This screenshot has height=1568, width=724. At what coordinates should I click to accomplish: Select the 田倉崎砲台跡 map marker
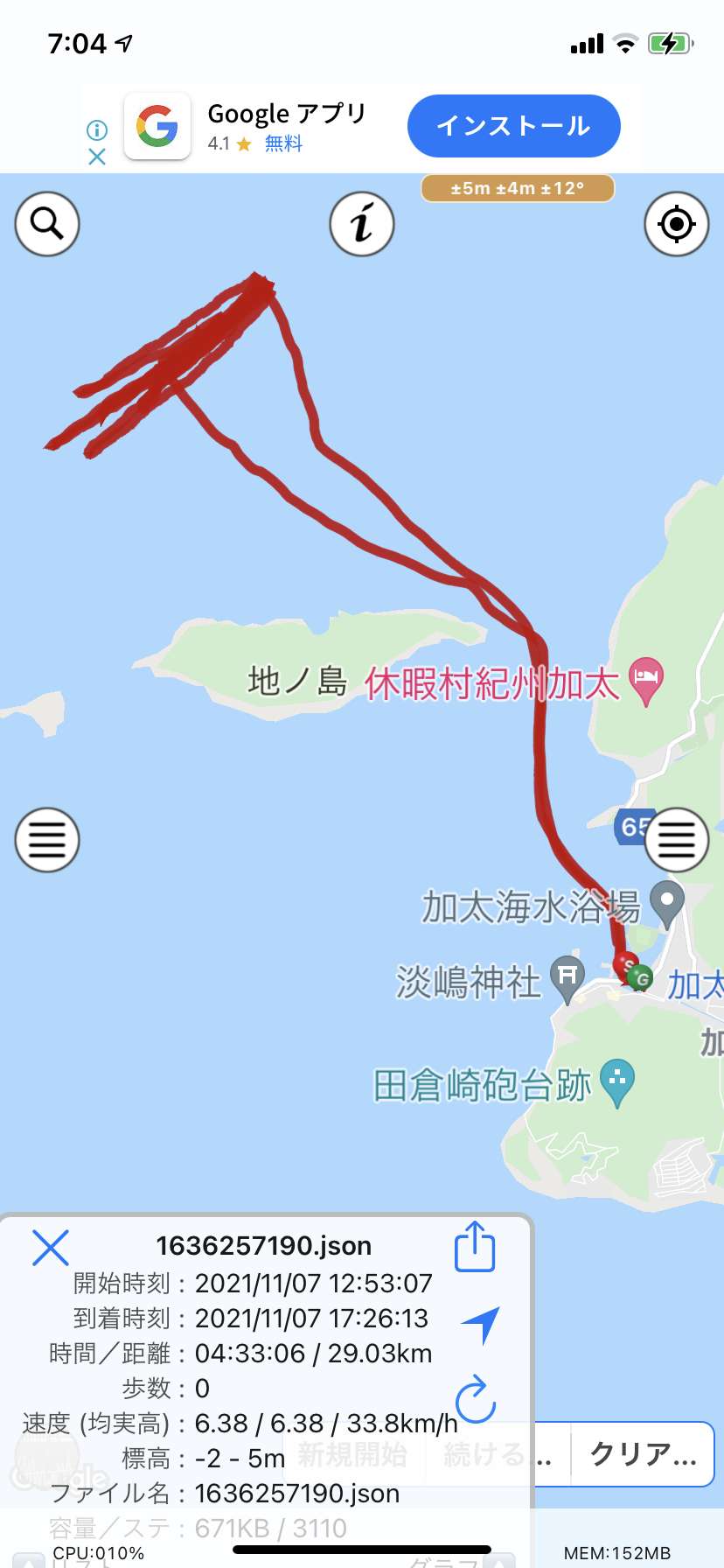click(617, 1083)
